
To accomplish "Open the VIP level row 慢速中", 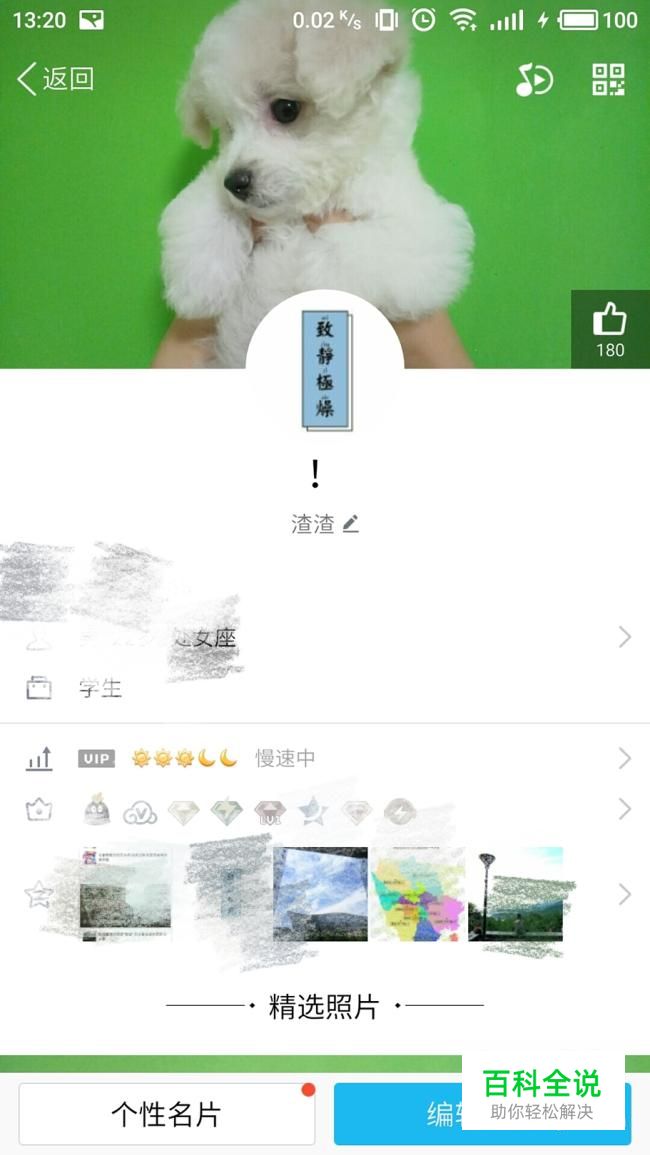I will click(x=325, y=758).
